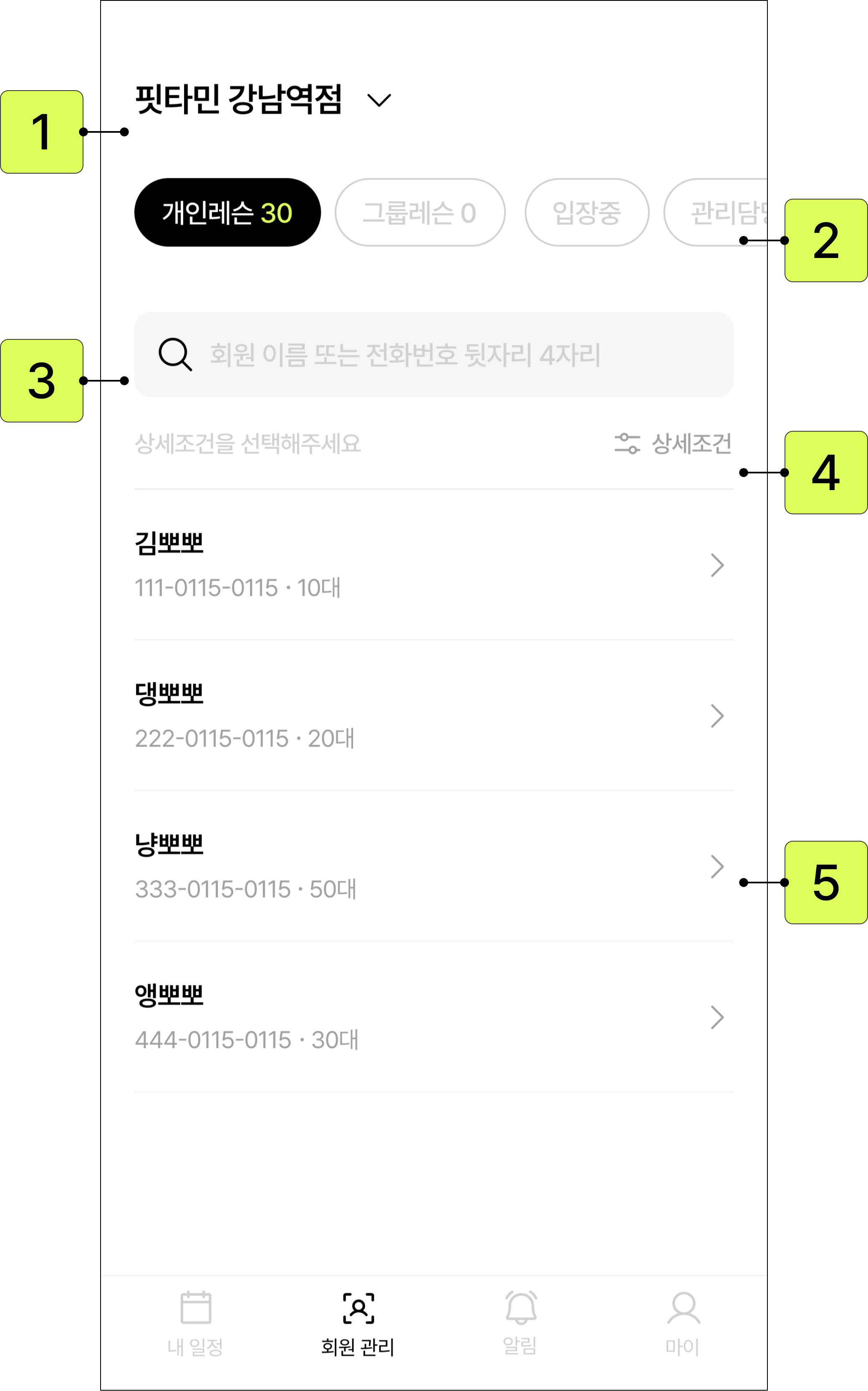This screenshot has width=868, height=1391.
Task: Open member 댕뽀뽀's details
Action: (434, 716)
